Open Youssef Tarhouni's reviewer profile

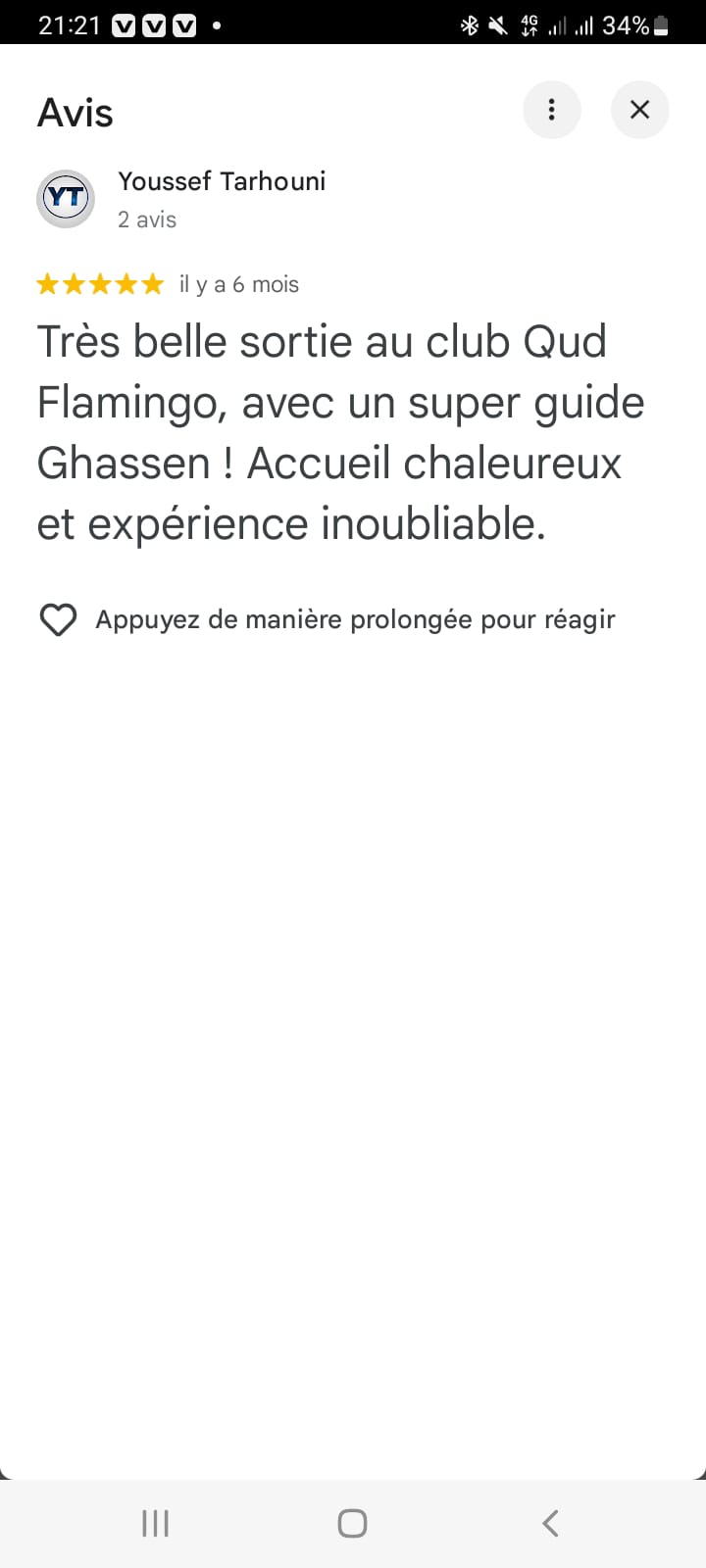pos(222,181)
